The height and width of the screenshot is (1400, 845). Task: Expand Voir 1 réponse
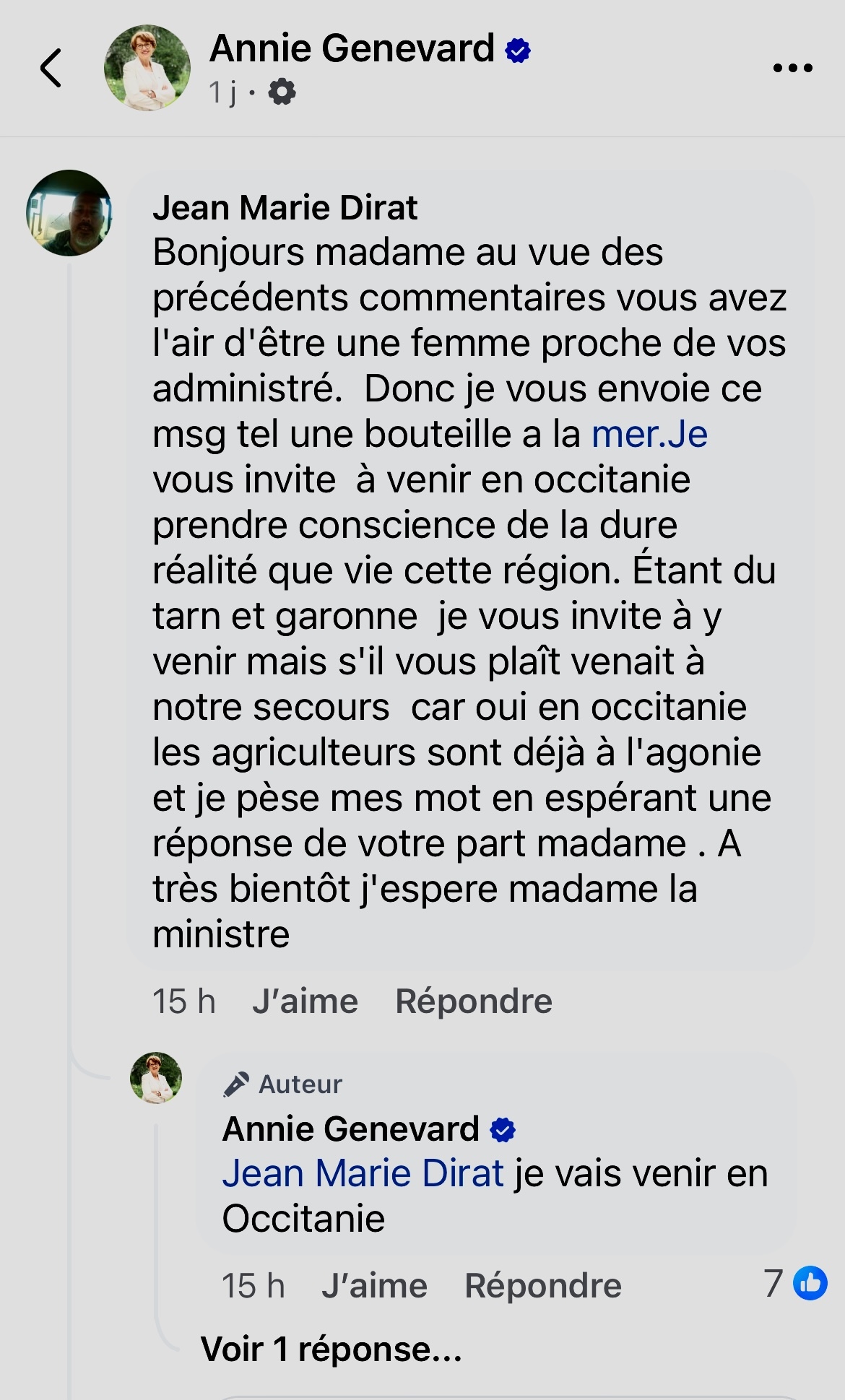[x=331, y=1349]
